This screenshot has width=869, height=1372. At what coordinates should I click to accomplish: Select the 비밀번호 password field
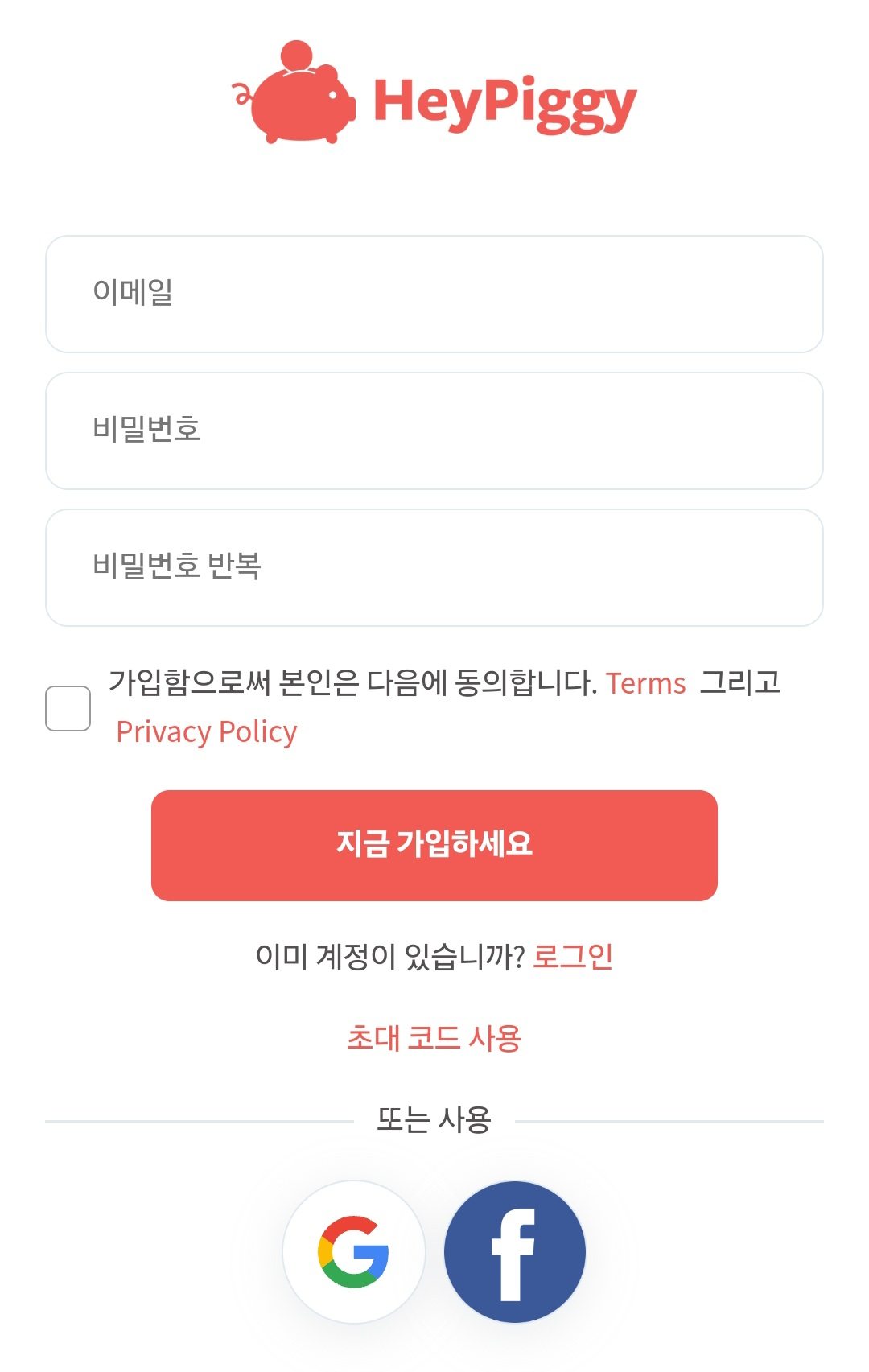(x=433, y=431)
